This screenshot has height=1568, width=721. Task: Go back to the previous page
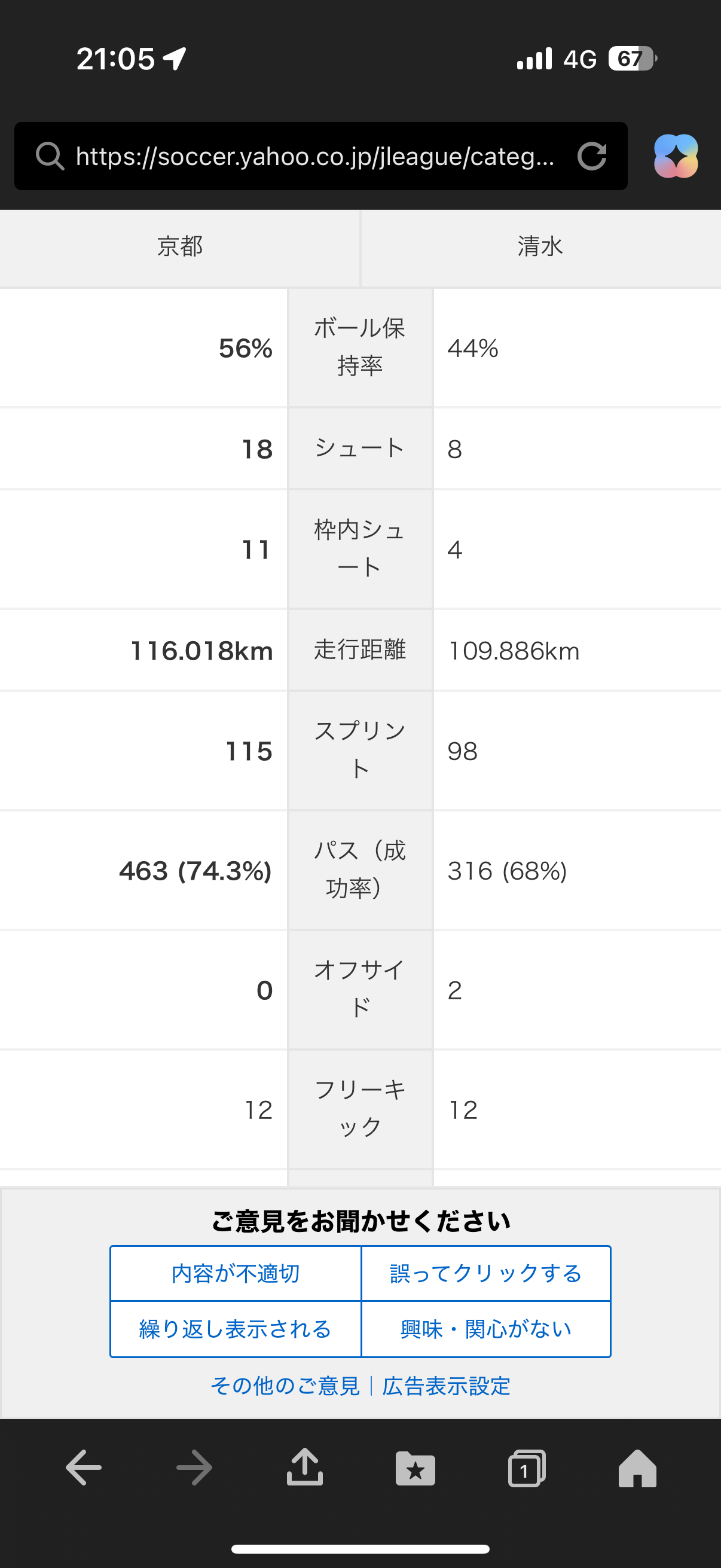(x=83, y=1468)
